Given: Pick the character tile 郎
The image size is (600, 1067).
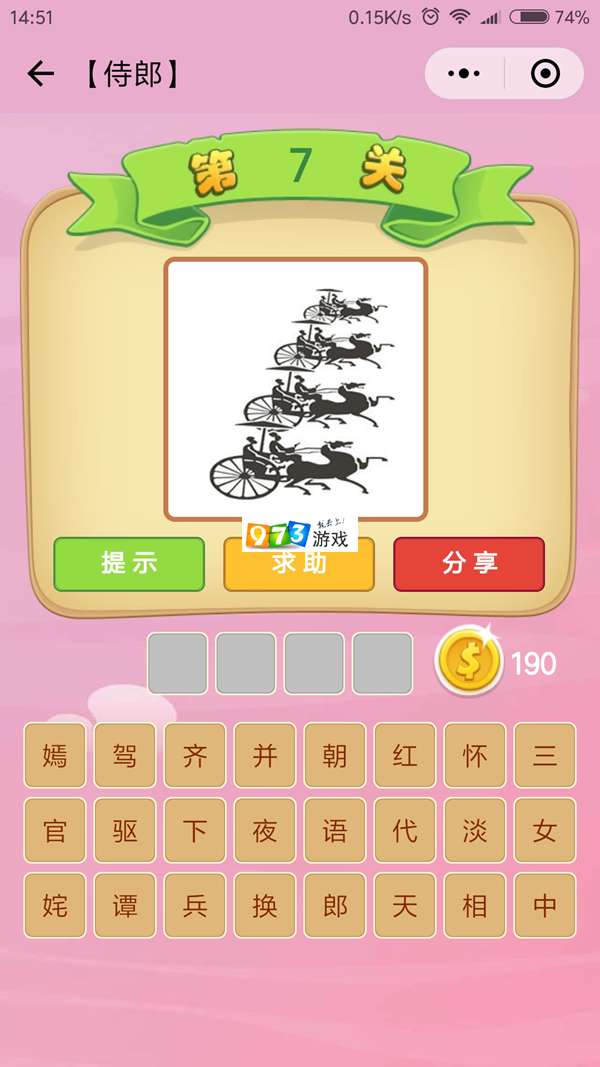Looking at the screenshot, I should 335,905.
